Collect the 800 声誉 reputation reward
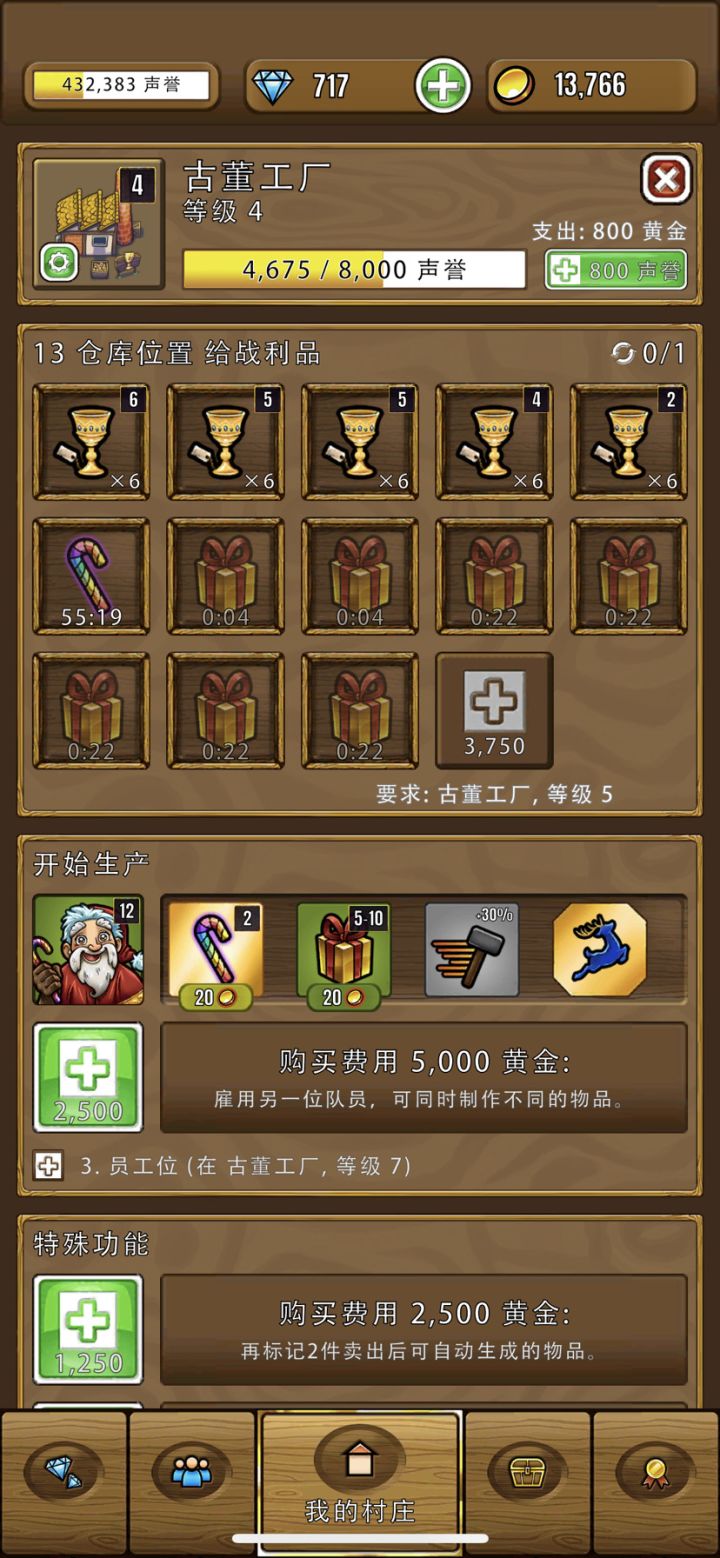The image size is (720, 1558). click(614, 270)
